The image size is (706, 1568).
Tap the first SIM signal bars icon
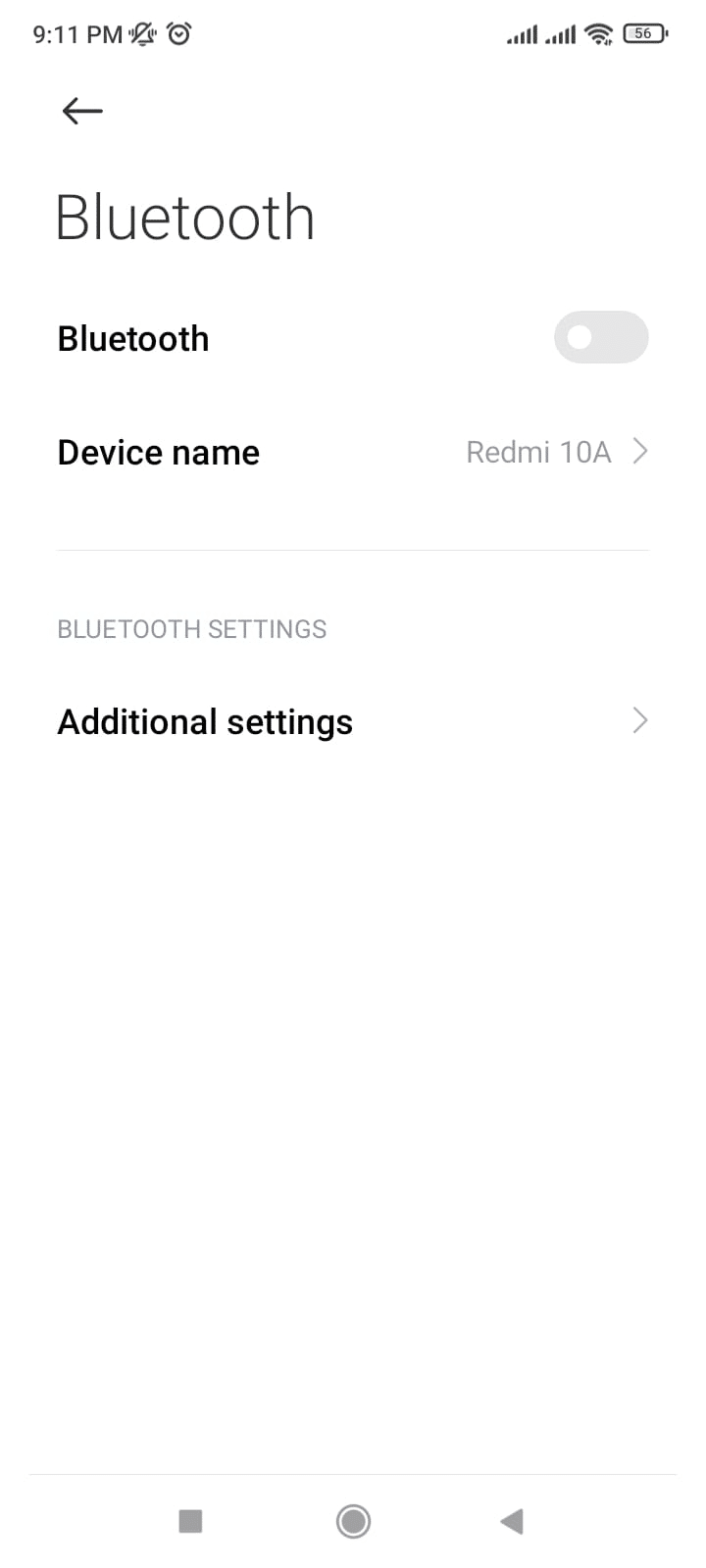tap(522, 33)
